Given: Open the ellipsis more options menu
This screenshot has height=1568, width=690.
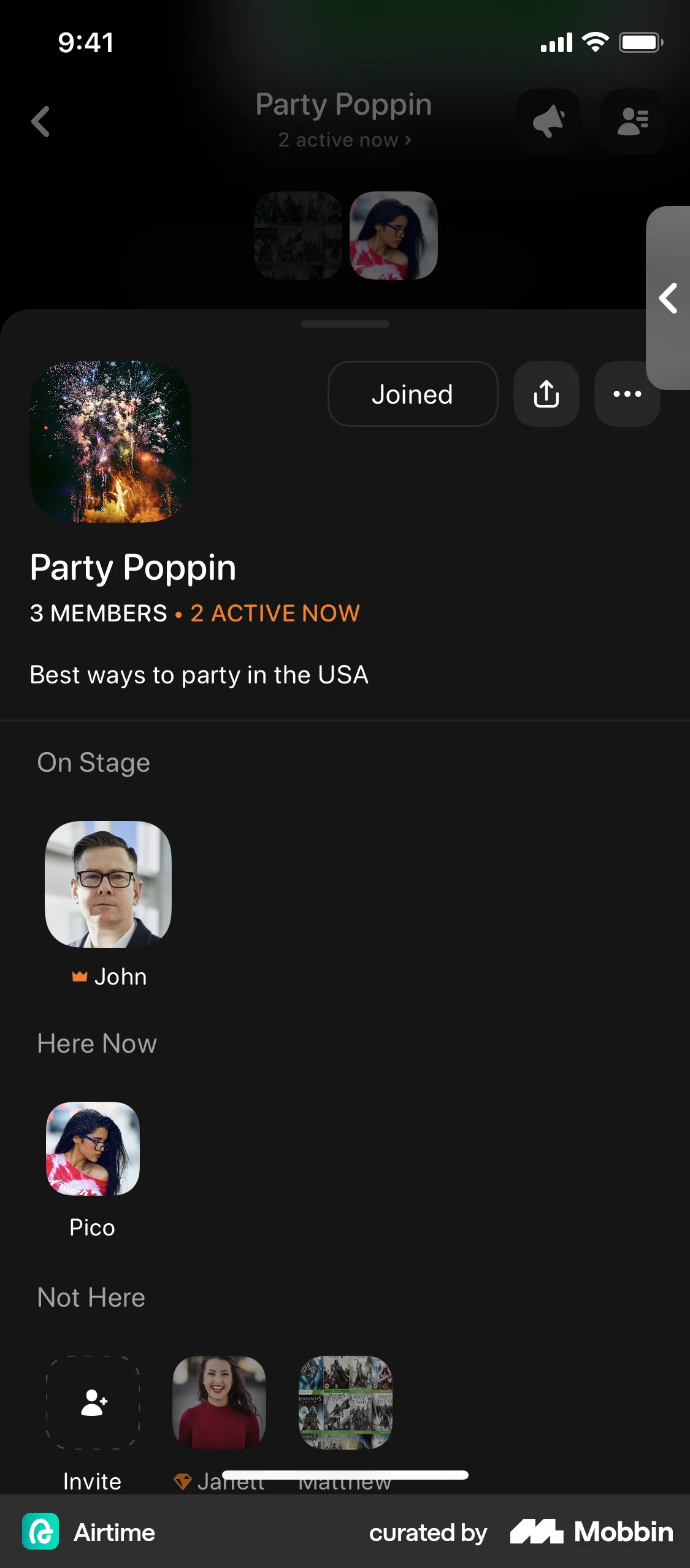Looking at the screenshot, I should [627, 394].
